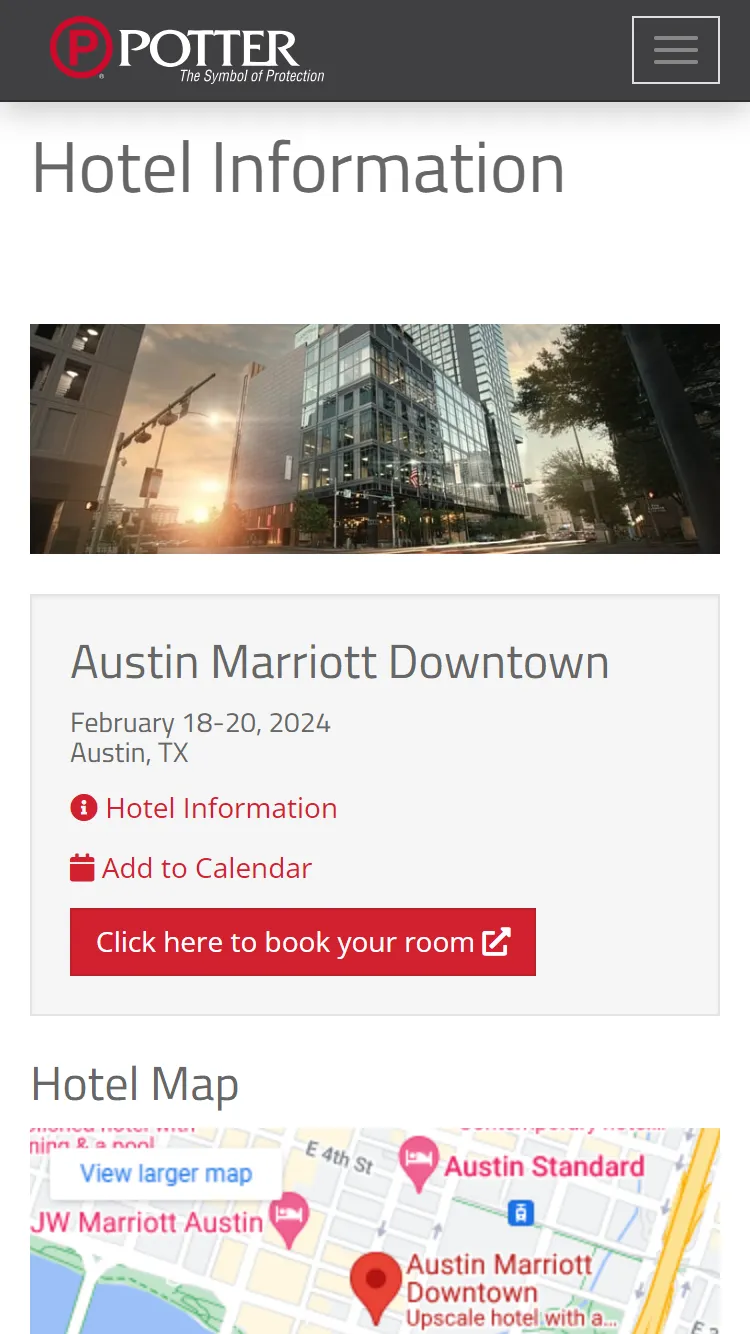Select View larger map
Image resolution: width=750 pixels, height=1334 pixels.
(166, 1173)
